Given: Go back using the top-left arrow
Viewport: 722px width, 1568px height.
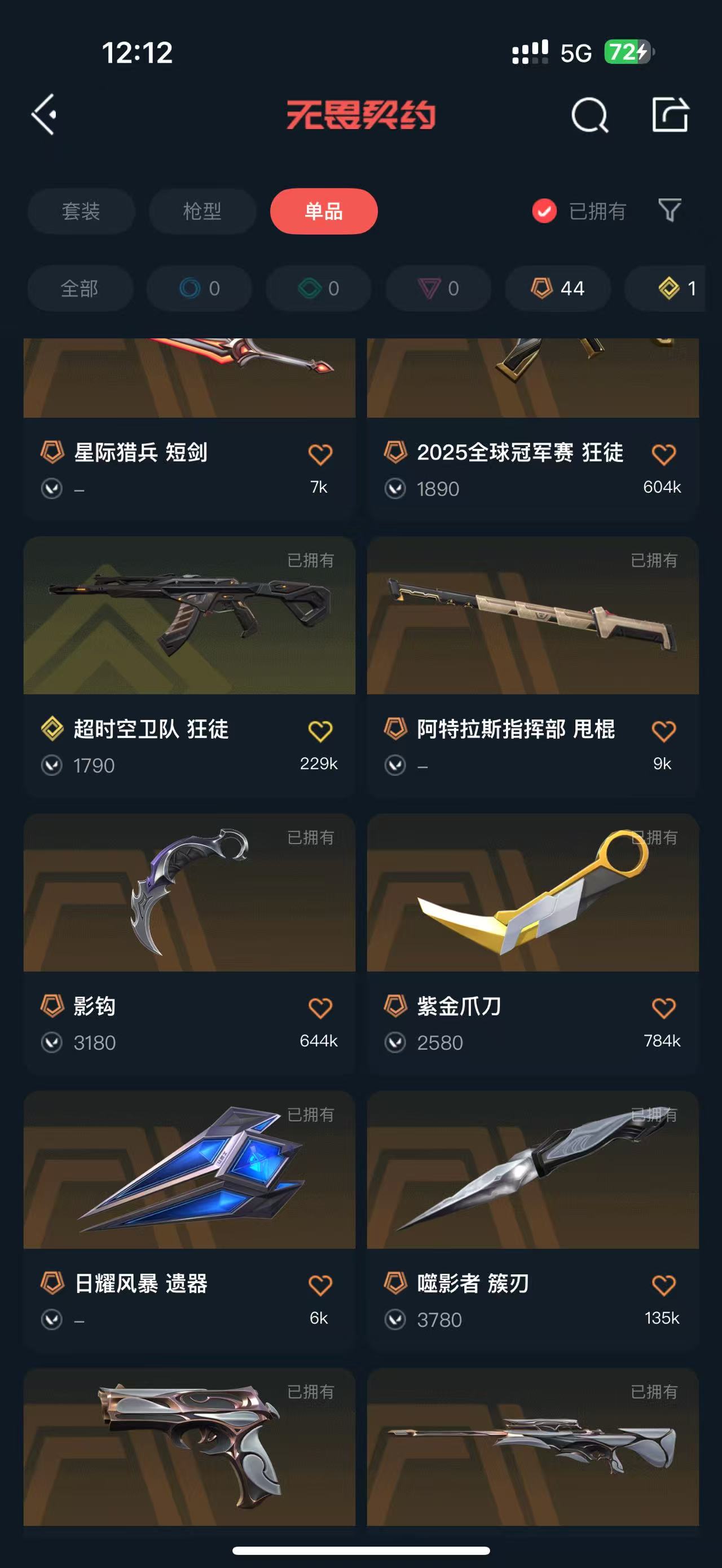Looking at the screenshot, I should click(x=44, y=114).
